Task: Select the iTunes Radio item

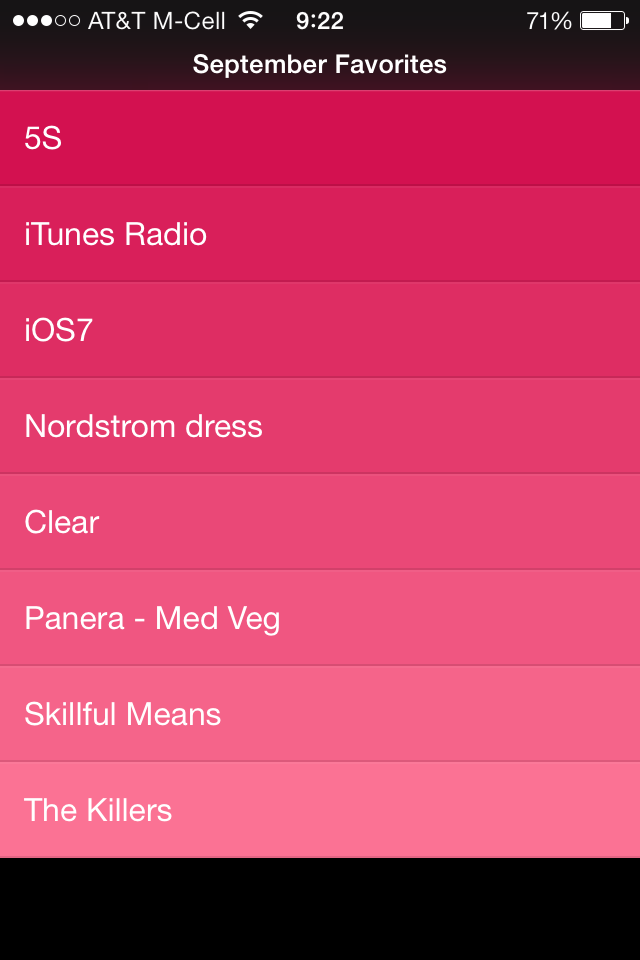Action: point(320,234)
